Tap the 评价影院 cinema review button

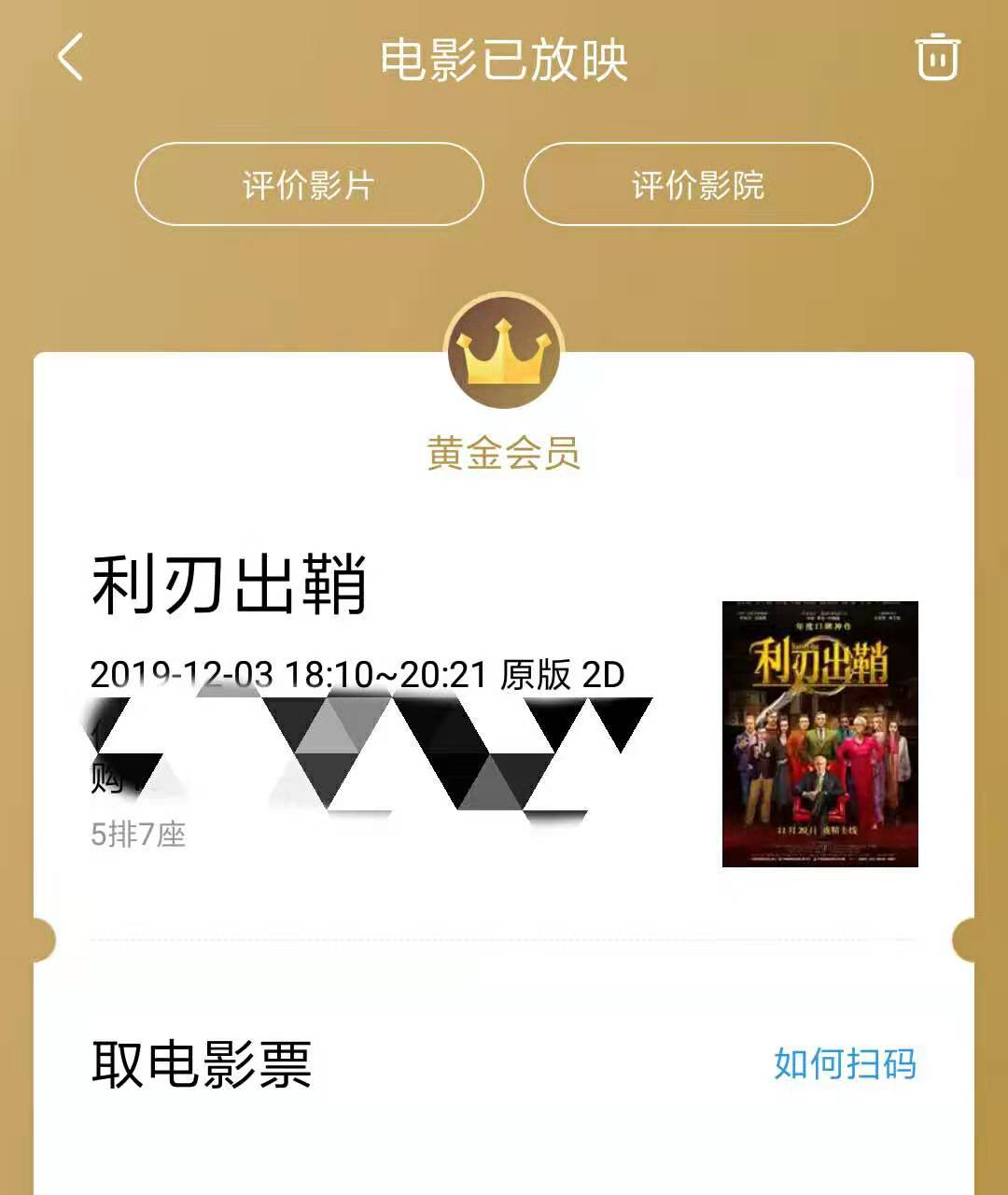tap(700, 184)
